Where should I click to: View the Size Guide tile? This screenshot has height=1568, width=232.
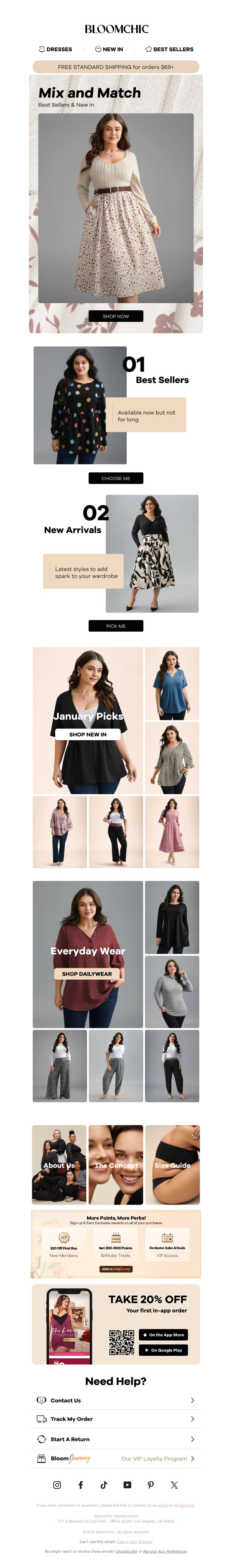172,1165
